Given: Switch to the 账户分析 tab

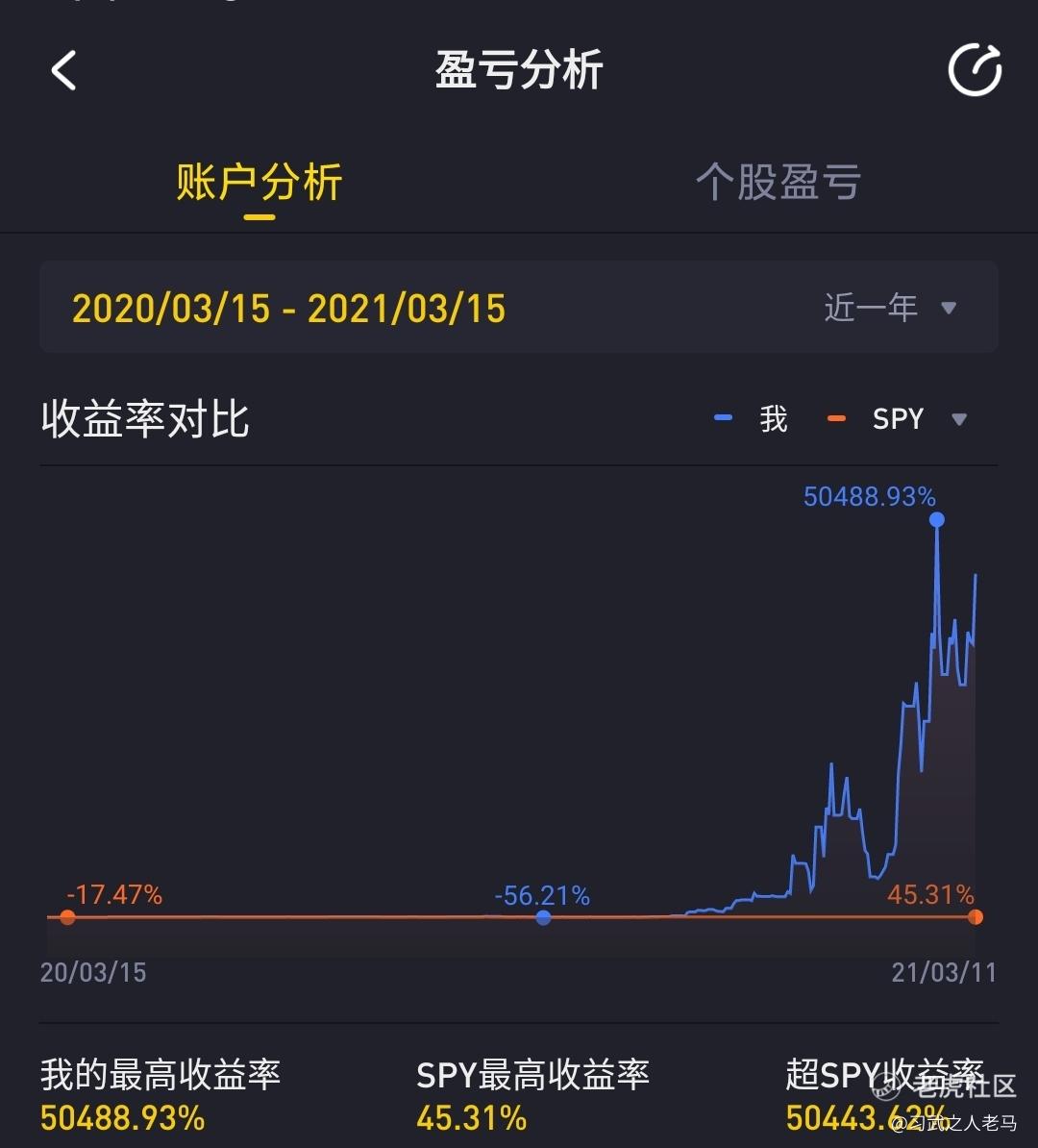Looking at the screenshot, I should click(259, 183).
